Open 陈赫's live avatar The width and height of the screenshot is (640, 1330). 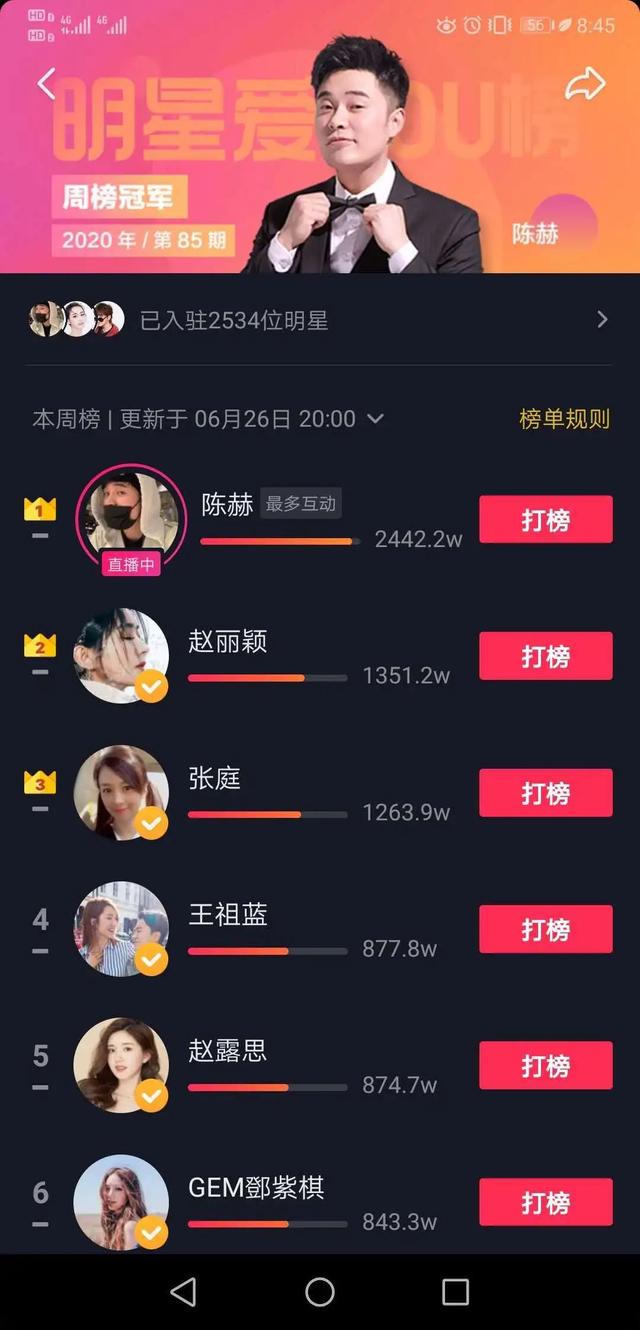[131, 515]
